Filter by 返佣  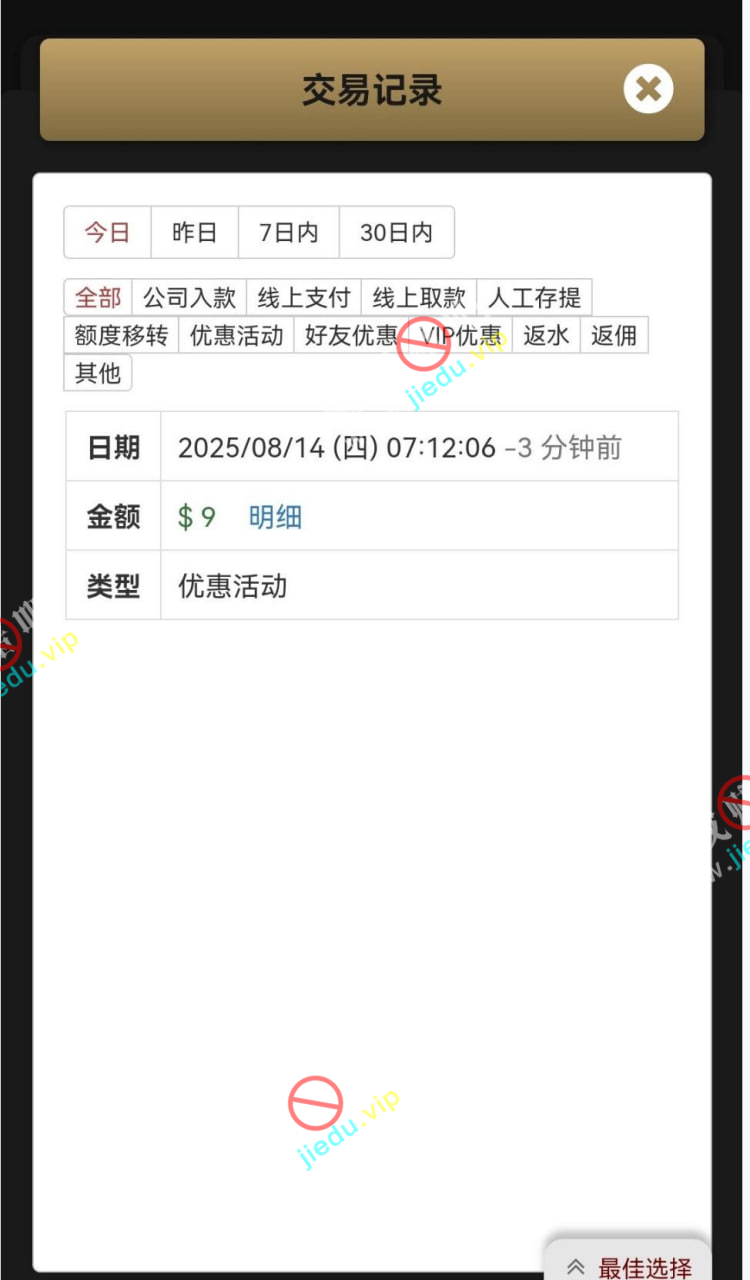click(614, 335)
